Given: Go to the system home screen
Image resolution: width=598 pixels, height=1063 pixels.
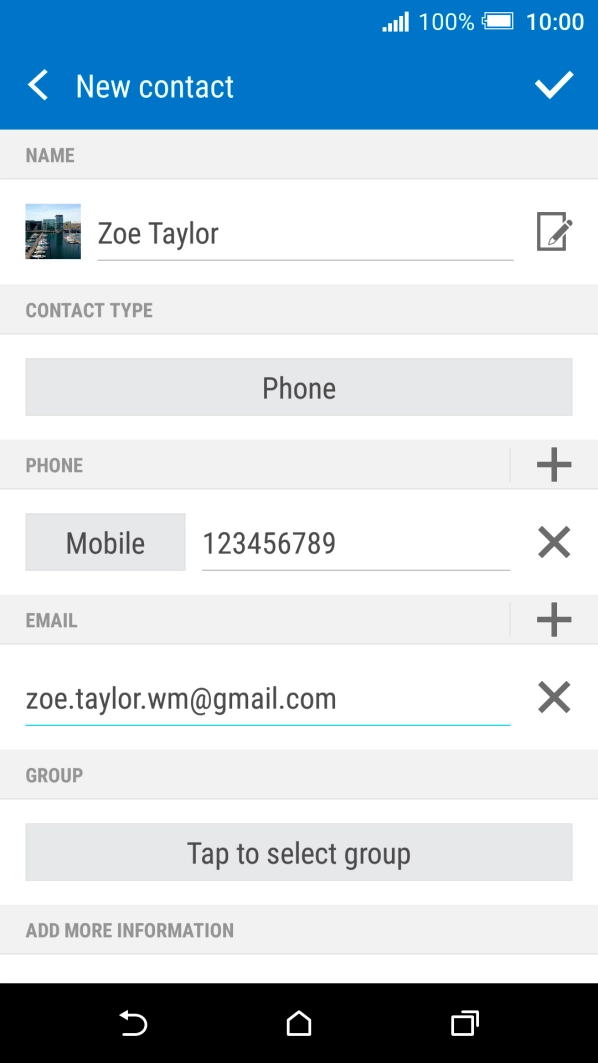Looking at the screenshot, I should 299,1024.
